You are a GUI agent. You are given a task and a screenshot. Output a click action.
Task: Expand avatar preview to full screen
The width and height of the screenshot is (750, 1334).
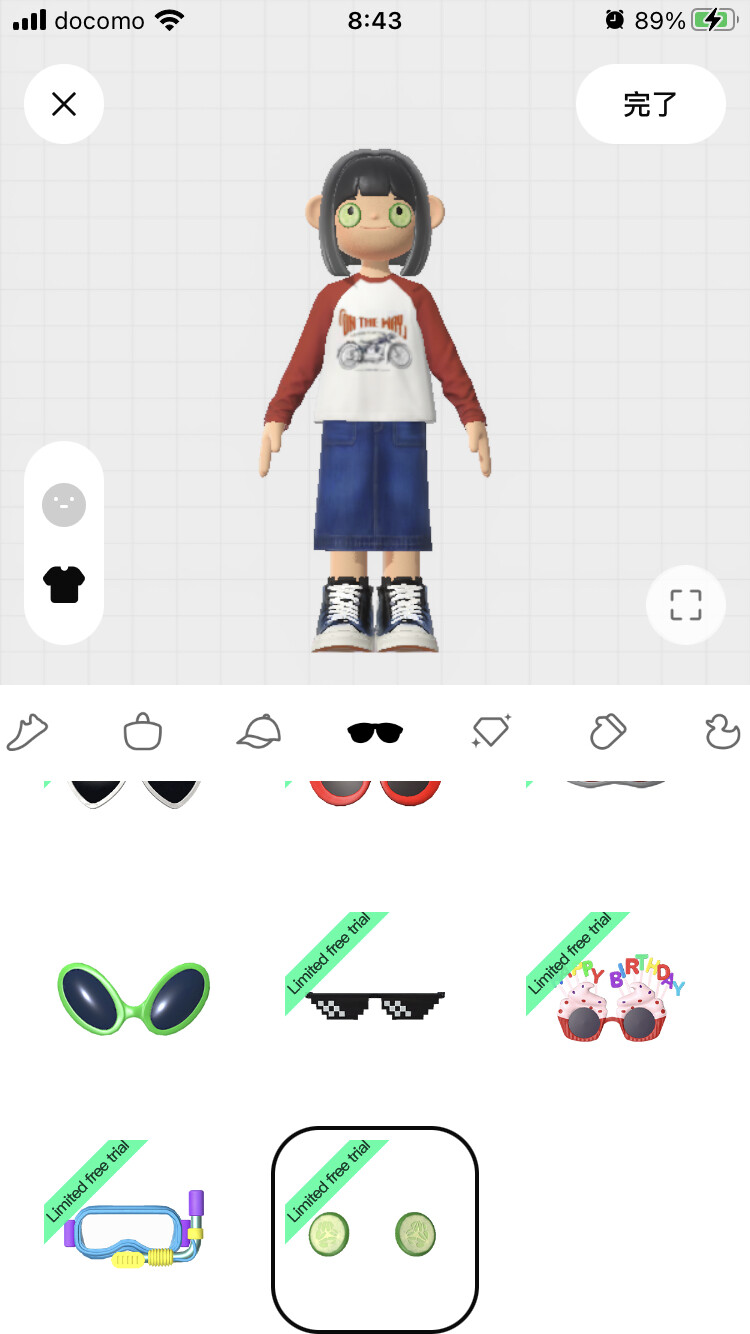click(686, 605)
